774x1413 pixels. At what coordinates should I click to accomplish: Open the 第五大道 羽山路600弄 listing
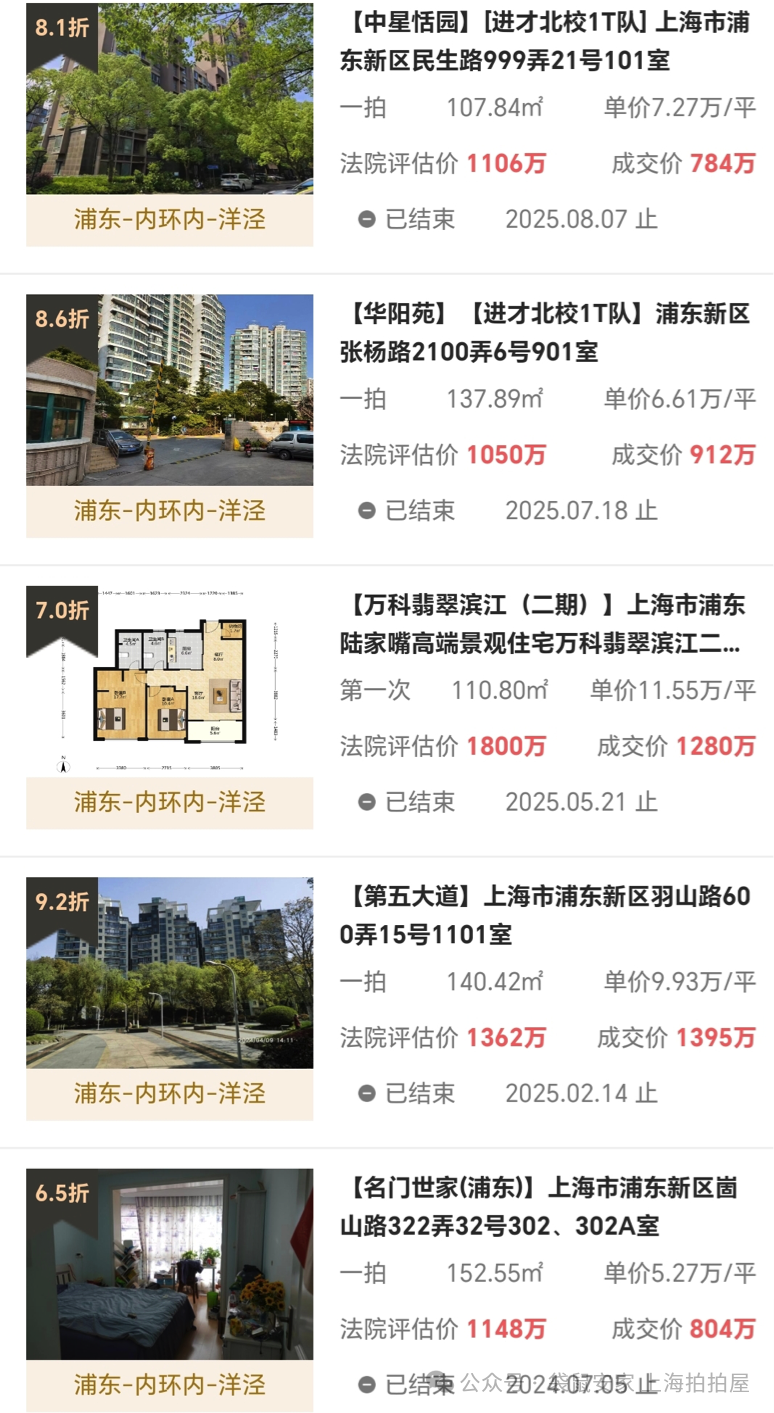click(545, 915)
